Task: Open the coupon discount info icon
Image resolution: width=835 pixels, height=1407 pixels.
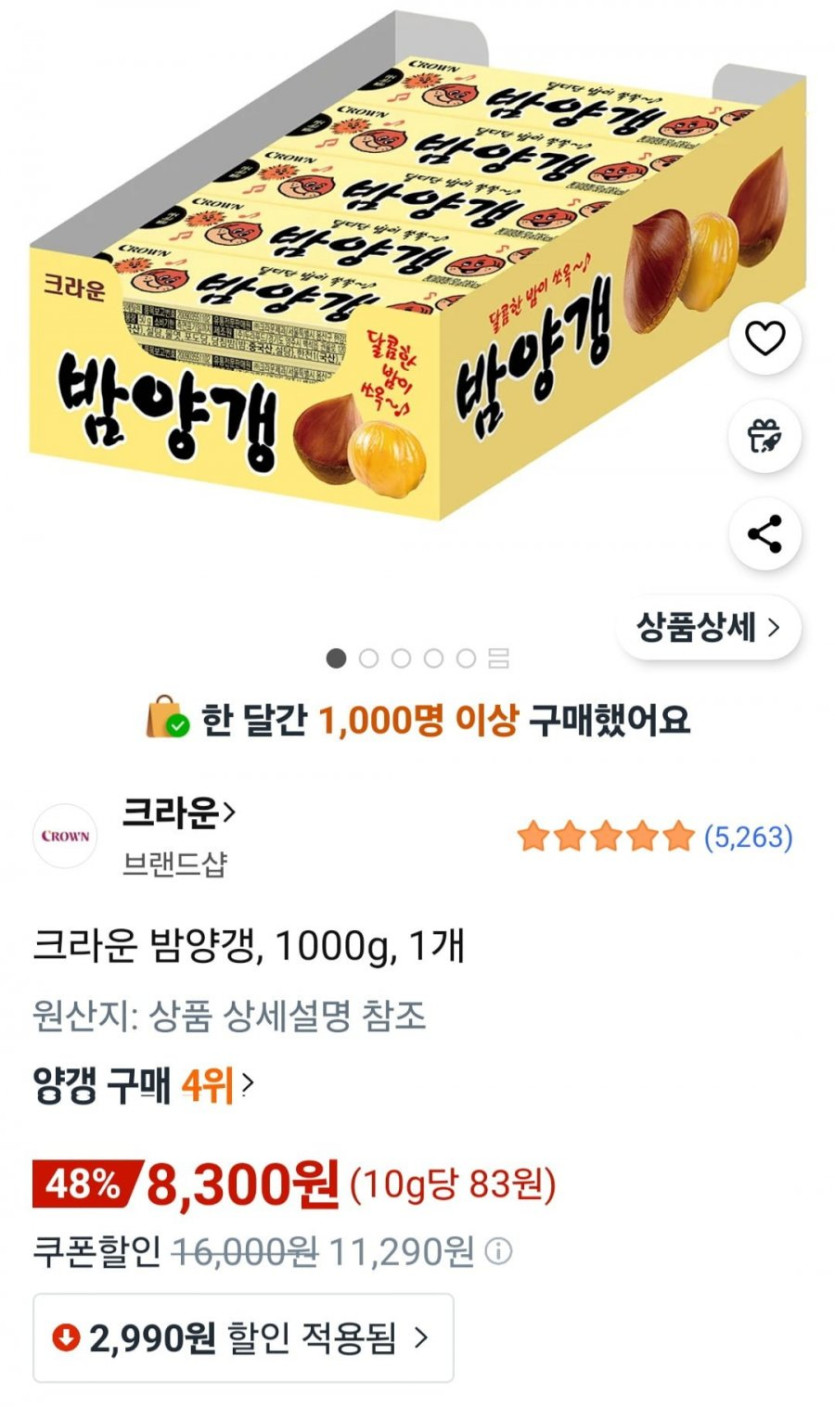Action: (497, 1251)
